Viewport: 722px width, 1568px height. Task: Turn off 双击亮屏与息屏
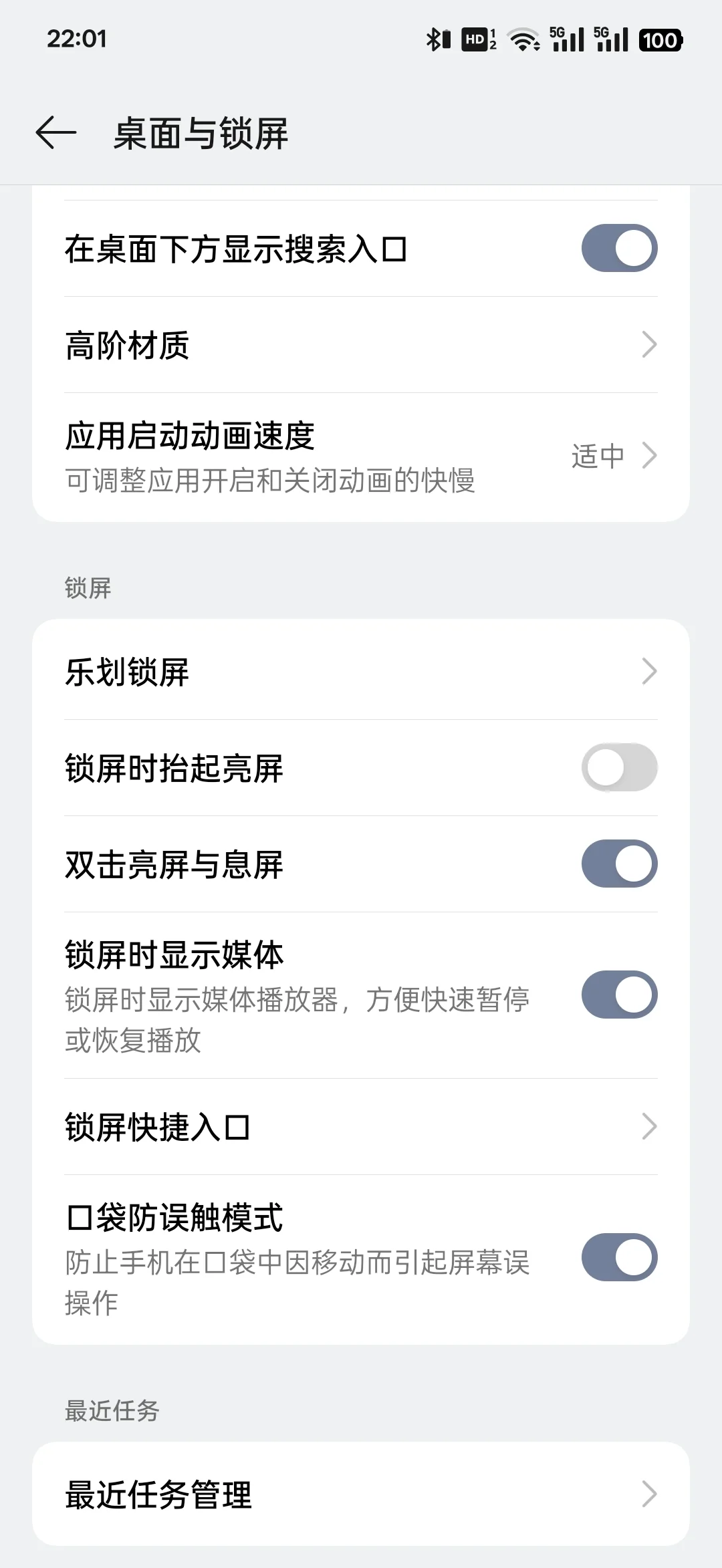pos(618,864)
